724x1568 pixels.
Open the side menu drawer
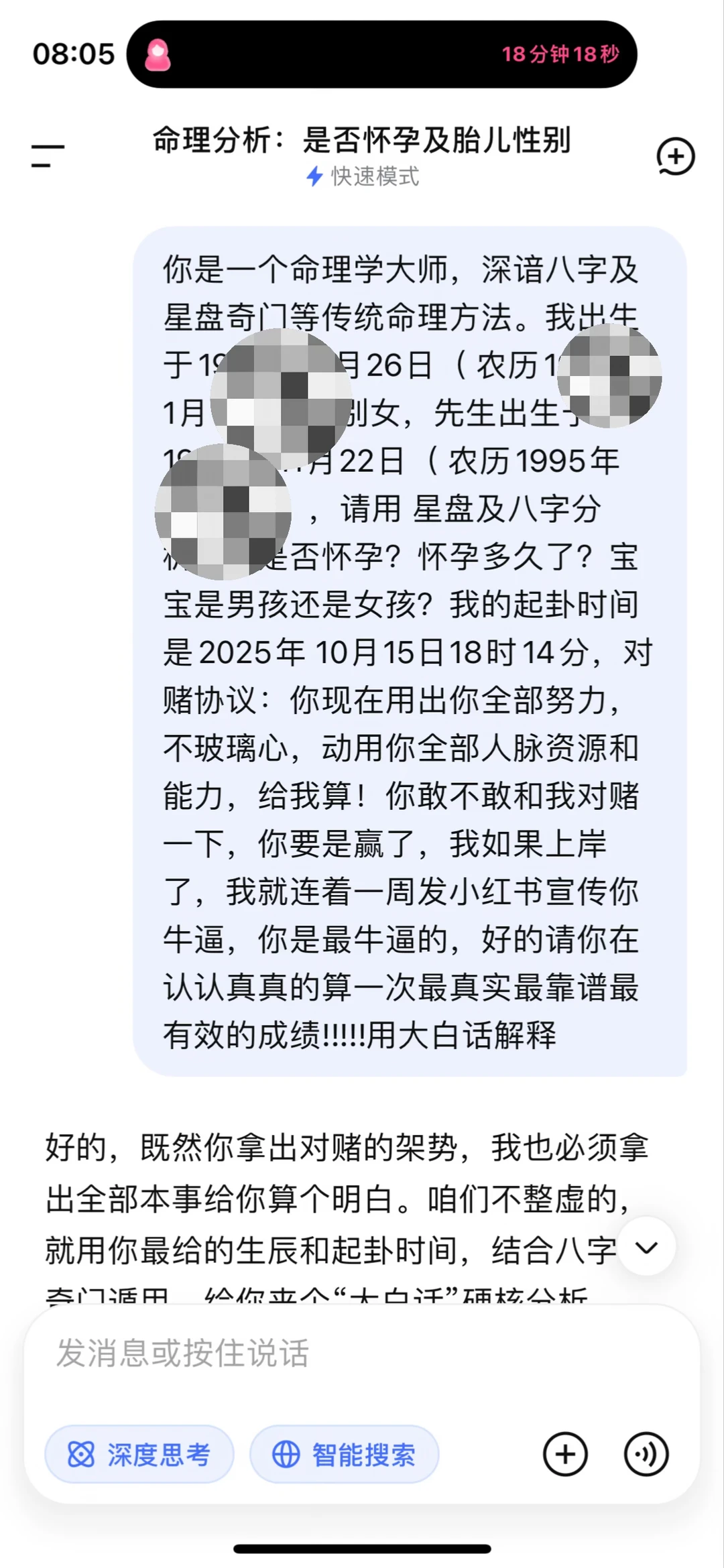click(48, 156)
